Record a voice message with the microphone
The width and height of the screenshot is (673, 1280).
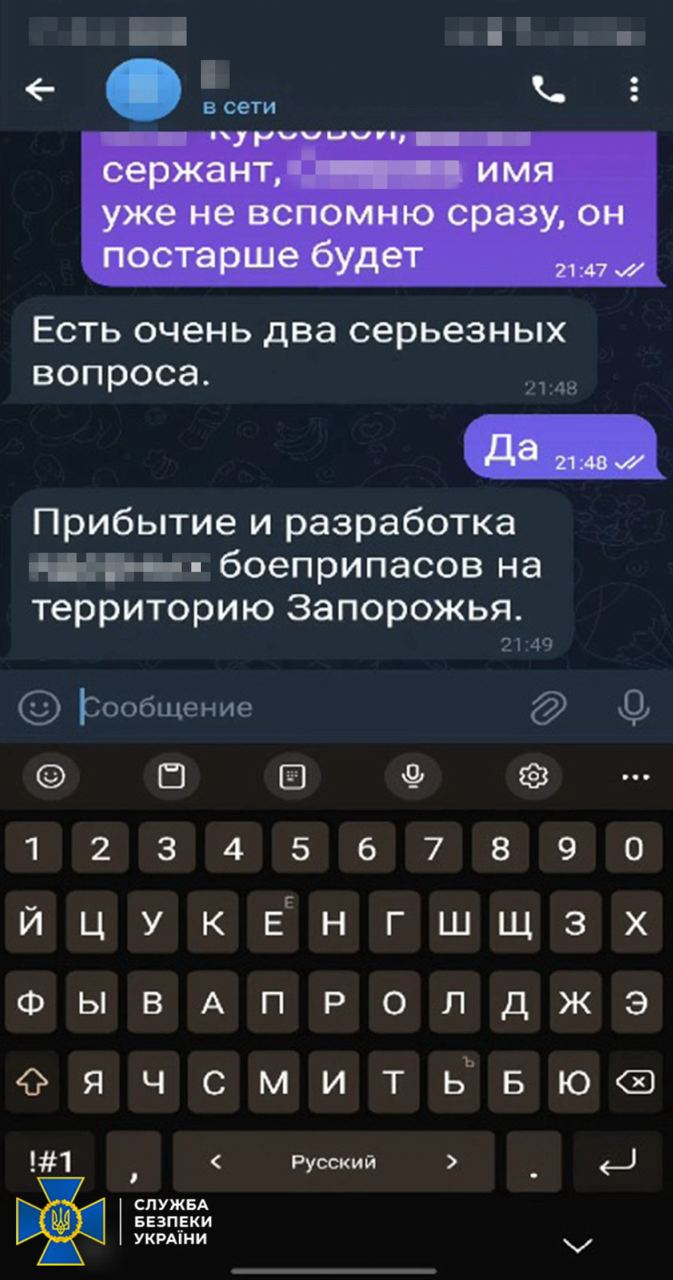pyautogui.click(x=632, y=708)
